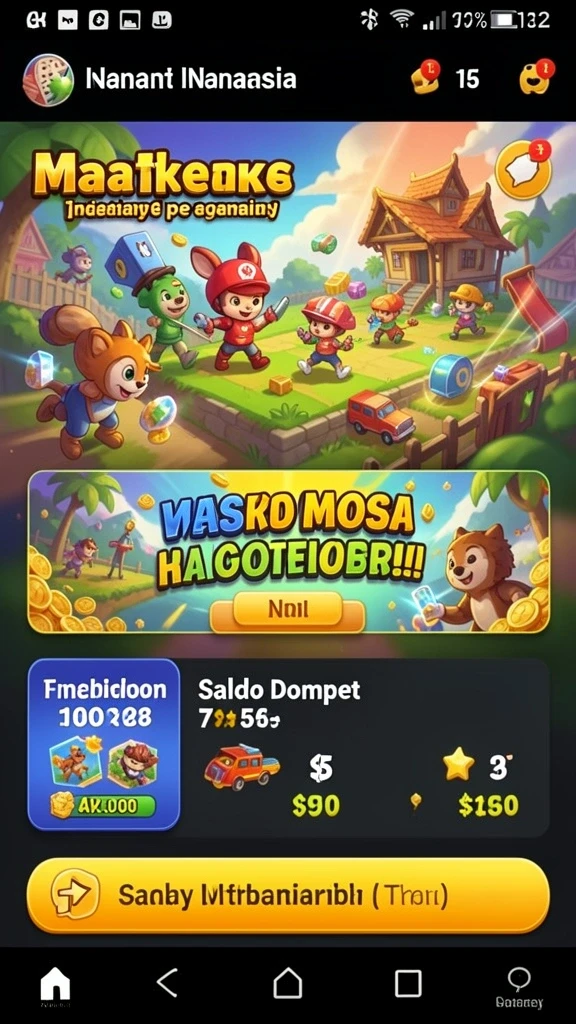This screenshot has width=576, height=1024.
Task: Open the chat bubble icon on the banner
Action: pyautogui.click(x=523, y=170)
